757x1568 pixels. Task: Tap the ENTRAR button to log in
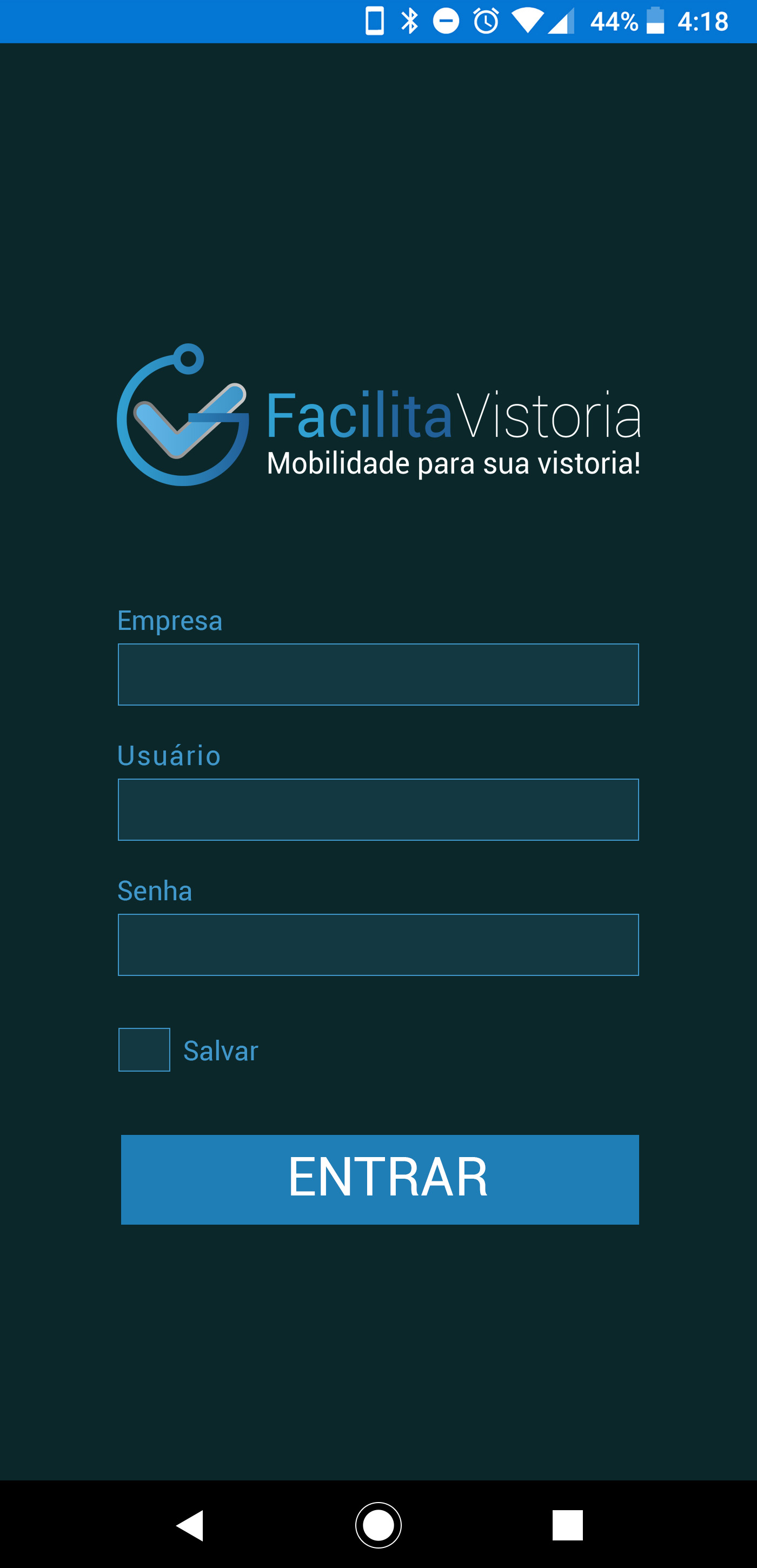click(380, 1179)
